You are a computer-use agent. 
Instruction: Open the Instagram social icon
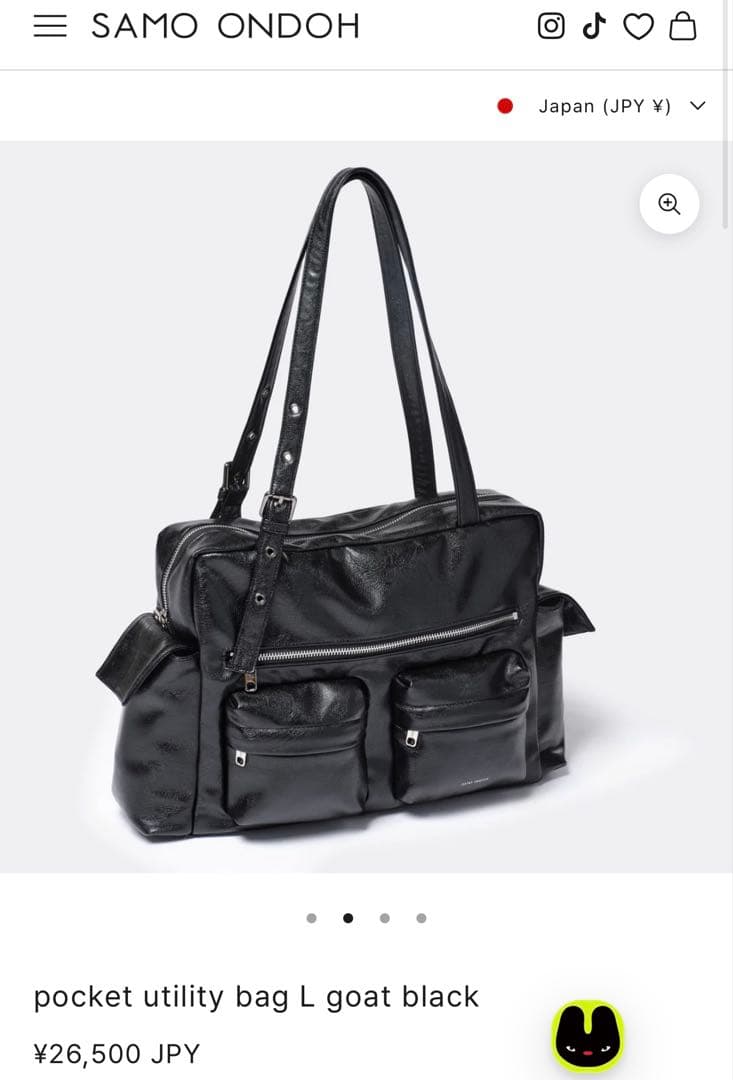click(x=551, y=26)
